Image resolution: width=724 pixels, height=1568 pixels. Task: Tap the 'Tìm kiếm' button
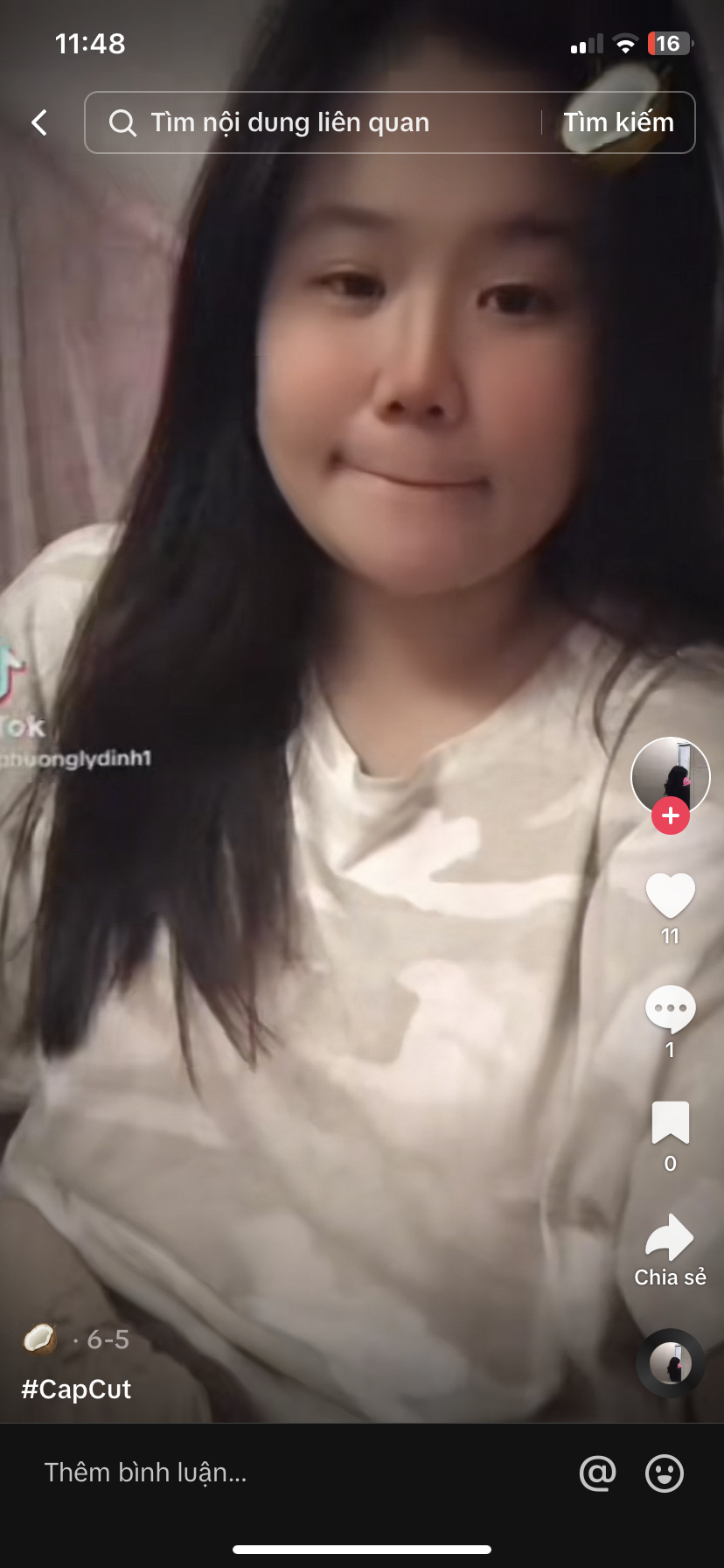(618, 122)
